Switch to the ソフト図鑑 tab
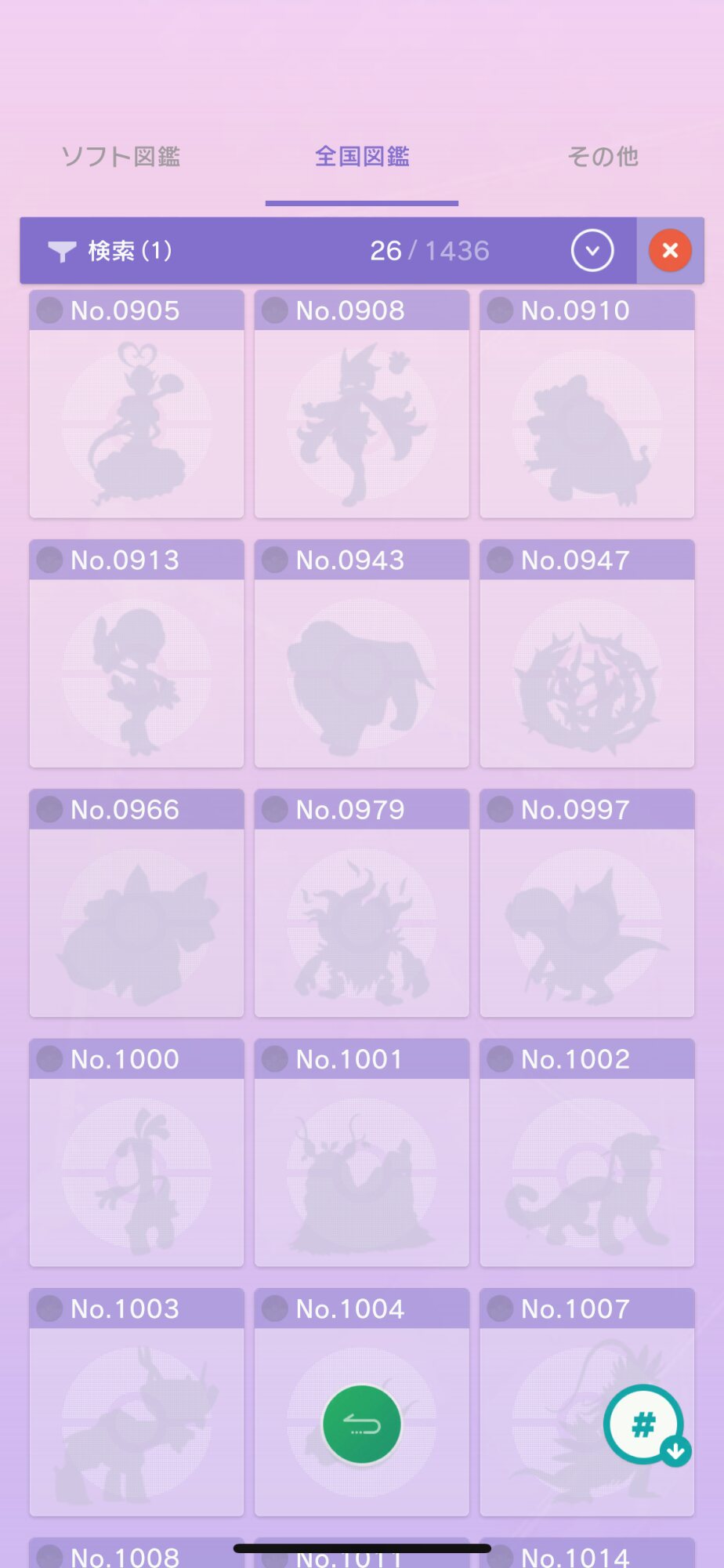 tap(121, 157)
